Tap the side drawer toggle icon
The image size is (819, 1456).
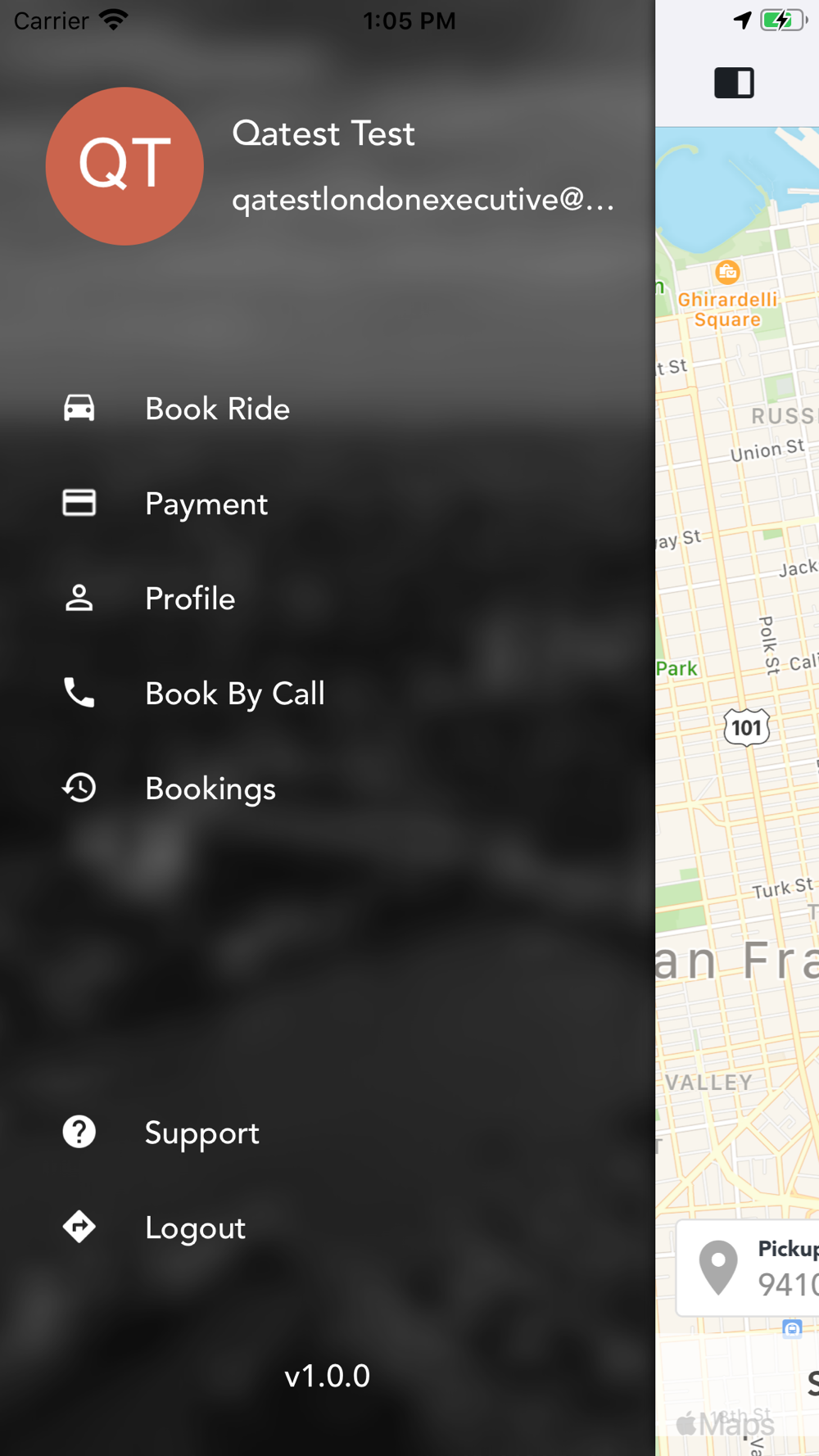point(734,83)
